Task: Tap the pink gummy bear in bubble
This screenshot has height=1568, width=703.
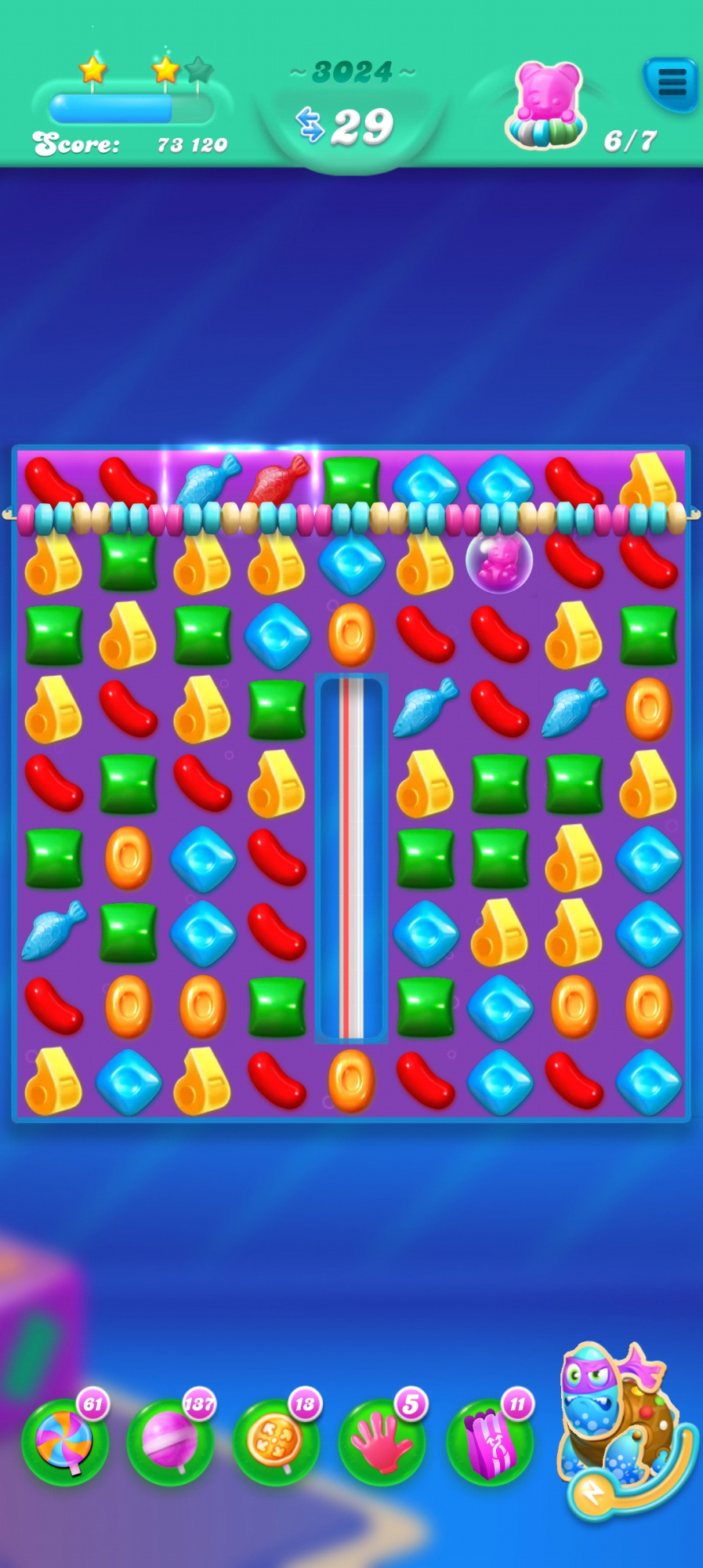Action: click(x=499, y=561)
